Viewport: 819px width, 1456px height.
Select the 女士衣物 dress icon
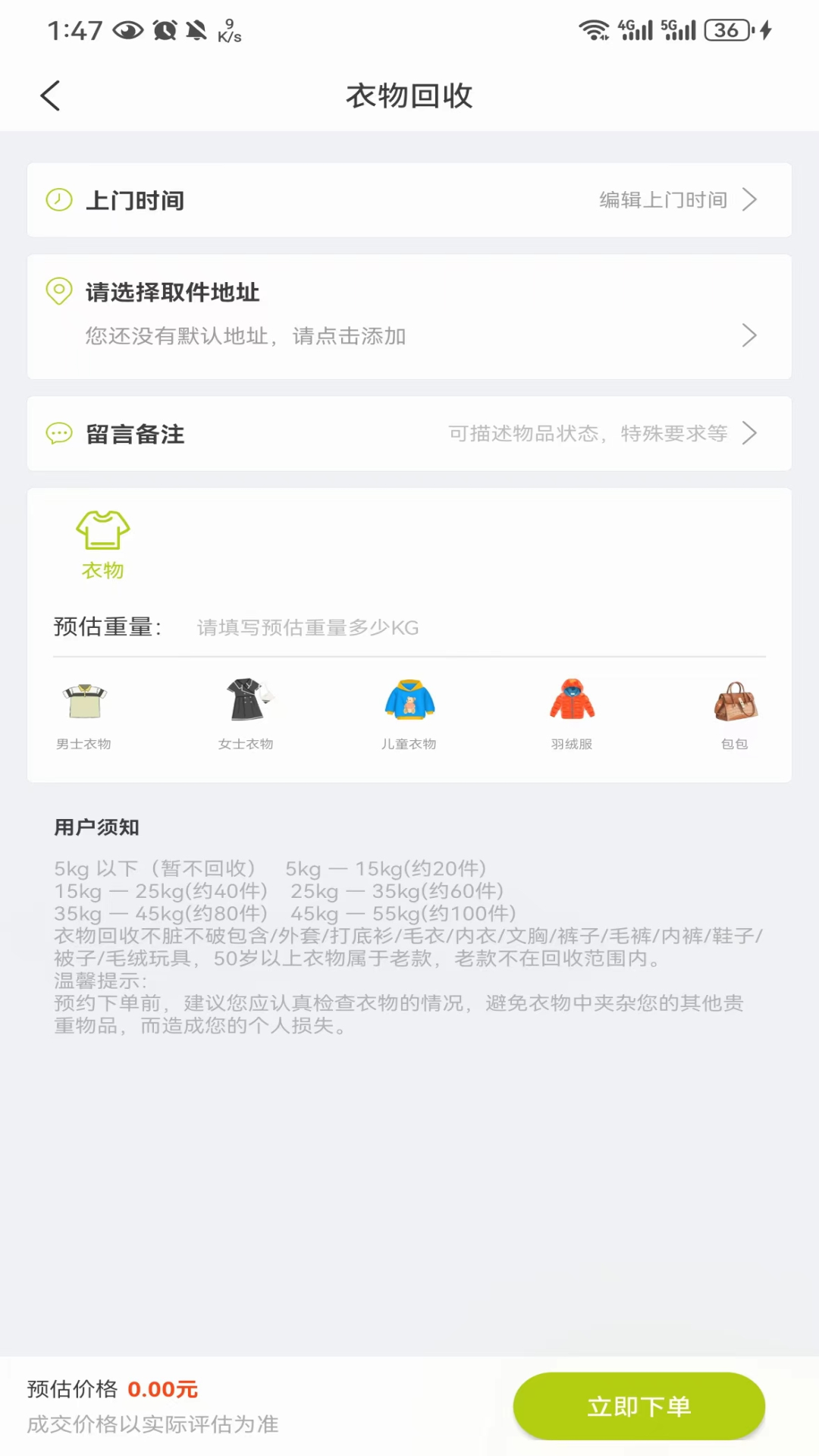[x=246, y=701]
